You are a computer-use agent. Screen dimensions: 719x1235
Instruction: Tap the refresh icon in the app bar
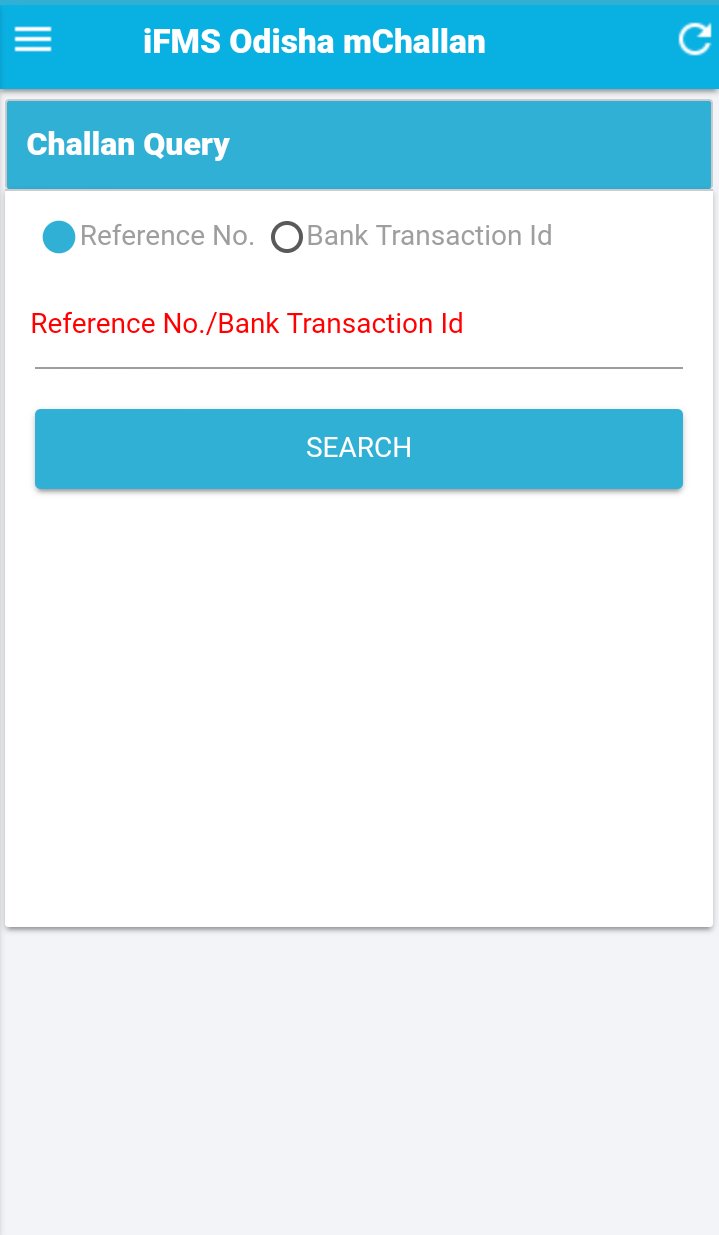pos(694,40)
